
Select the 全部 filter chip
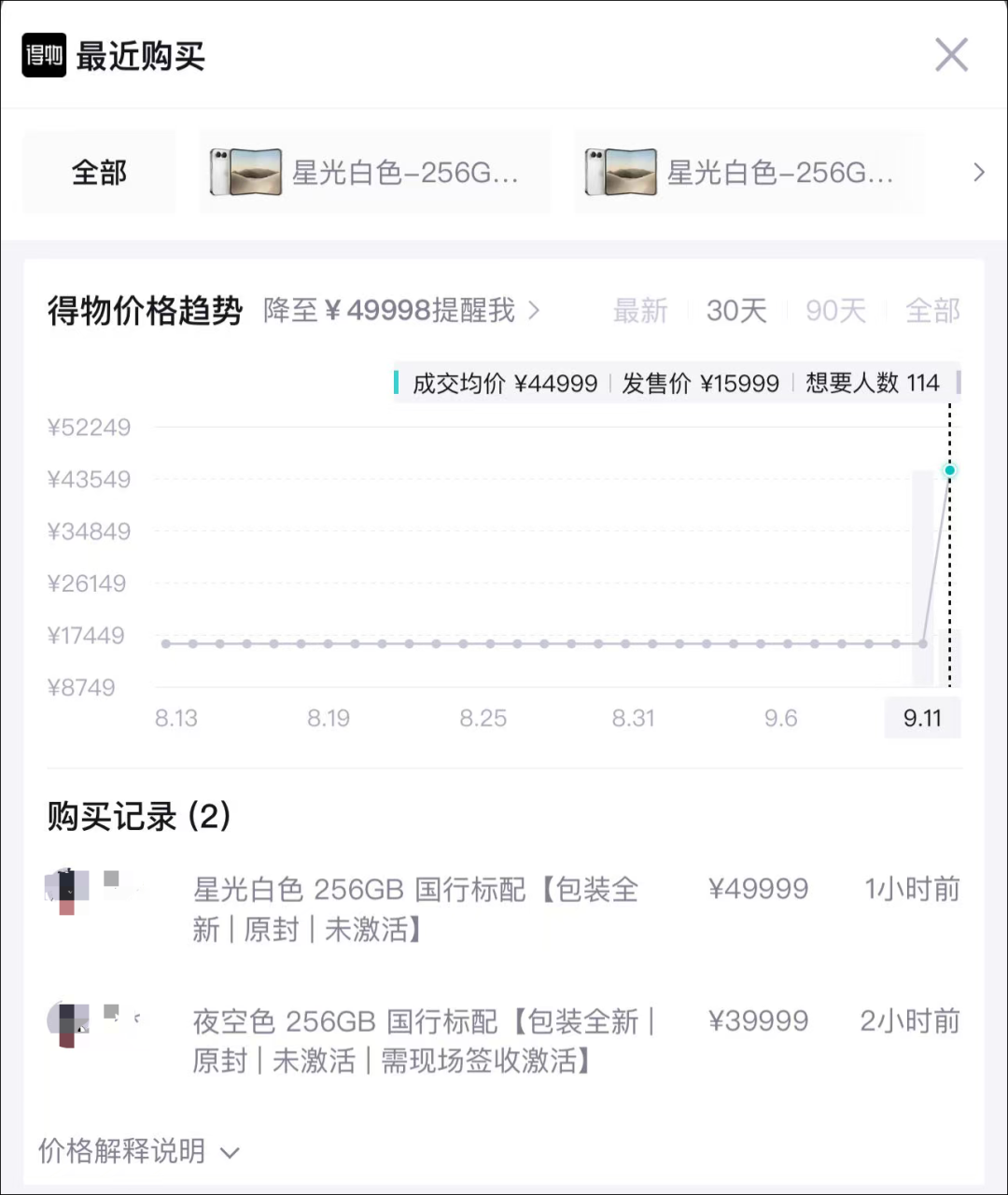coord(99,173)
